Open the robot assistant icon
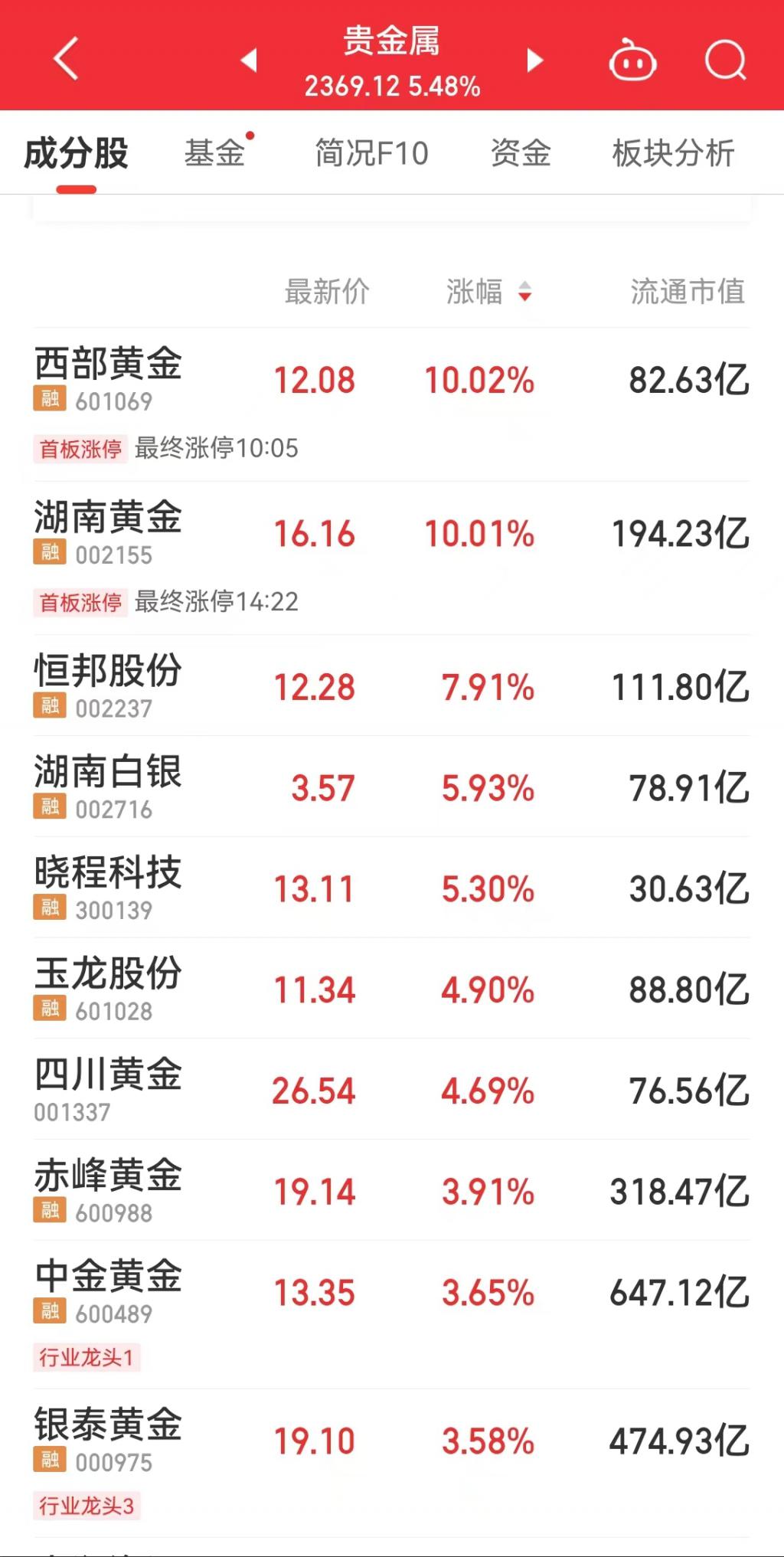 click(632, 60)
